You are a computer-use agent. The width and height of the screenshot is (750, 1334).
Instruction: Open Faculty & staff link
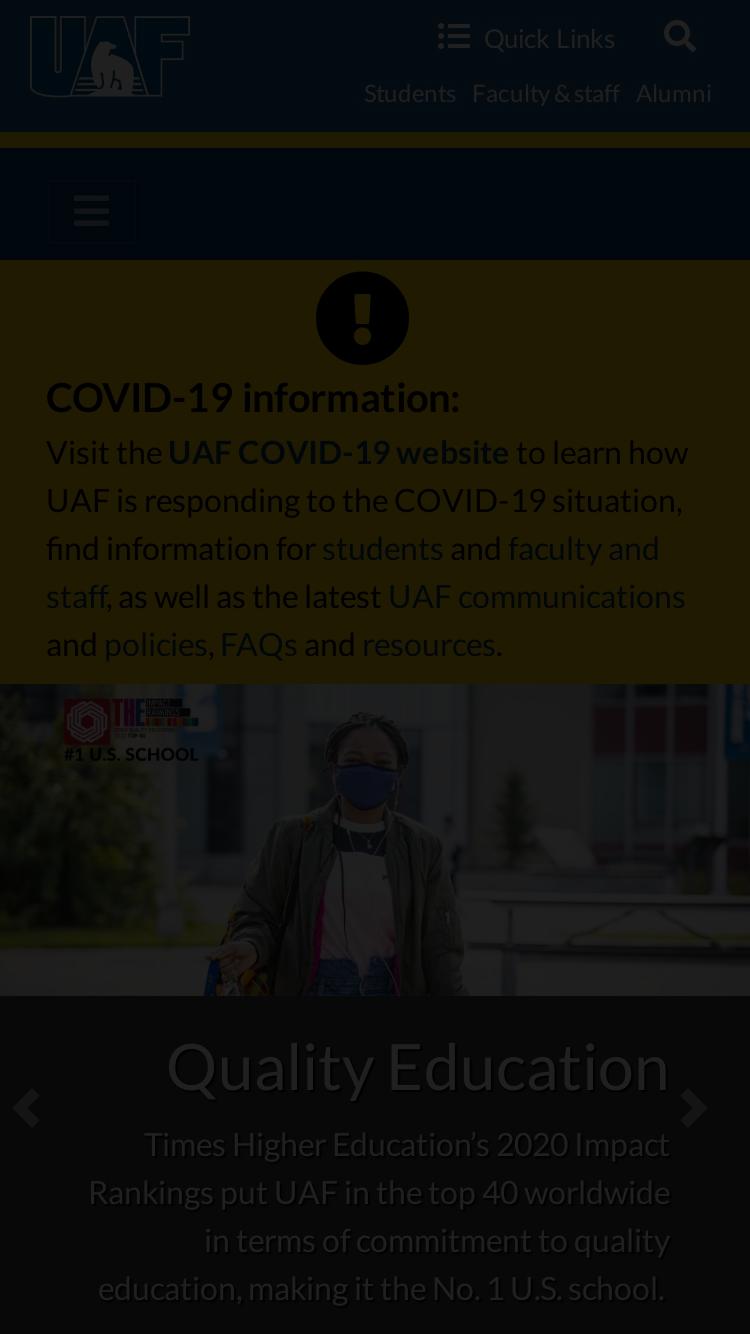546,93
